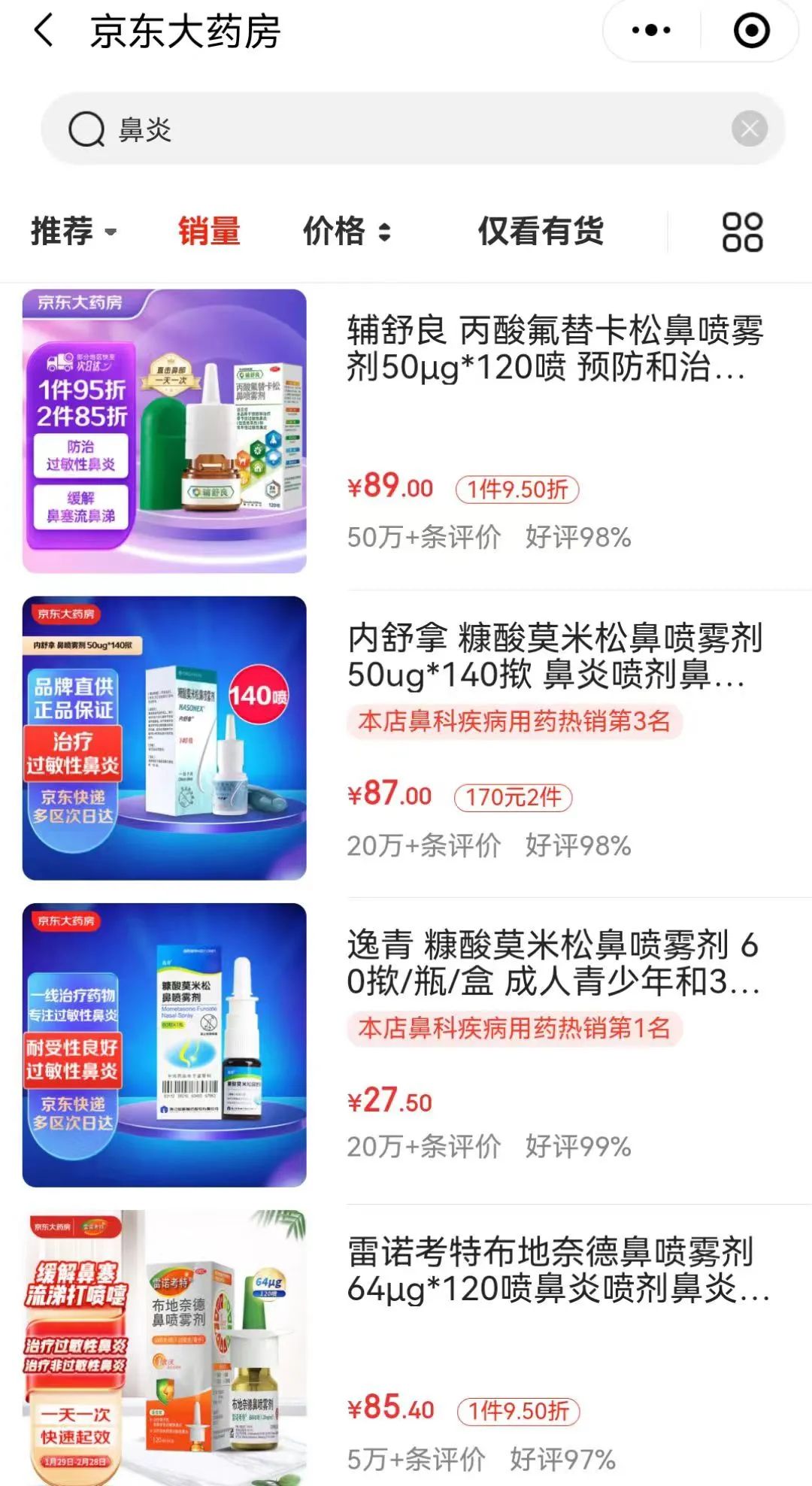Sort results by 价格
812x1486 pixels.
tap(346, 231)
